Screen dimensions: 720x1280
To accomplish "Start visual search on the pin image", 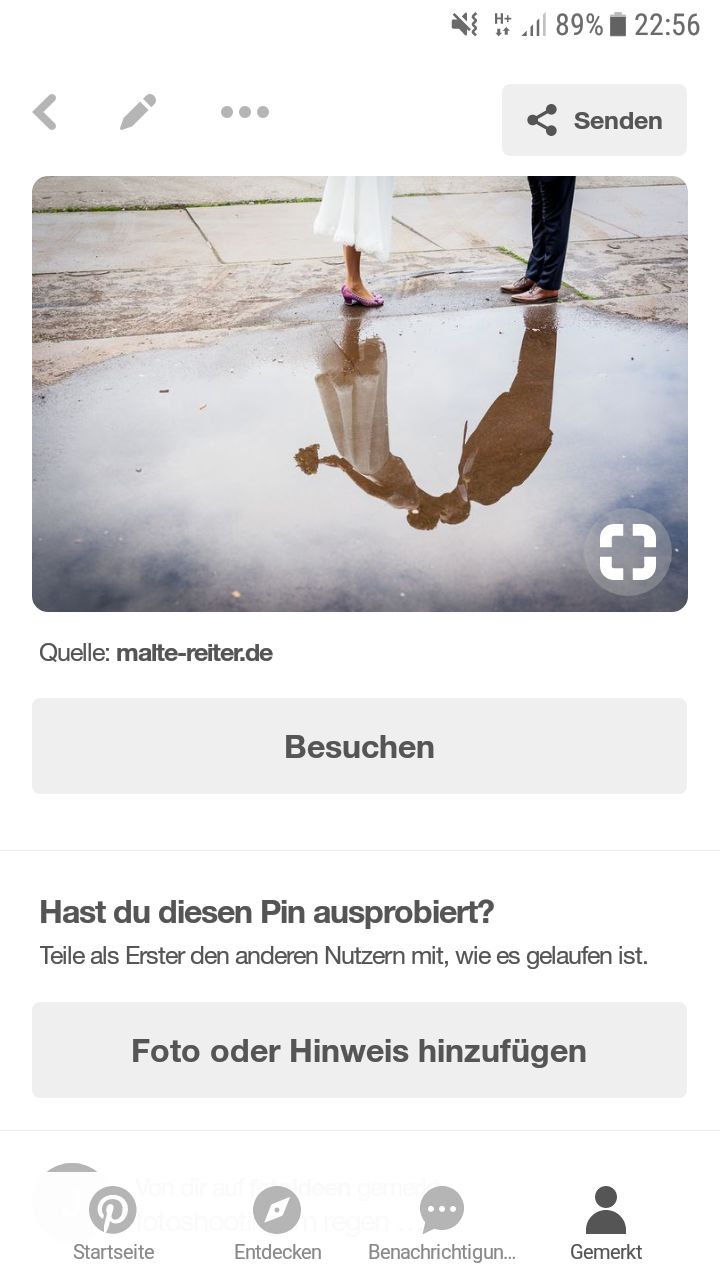I will coord(628,552).
